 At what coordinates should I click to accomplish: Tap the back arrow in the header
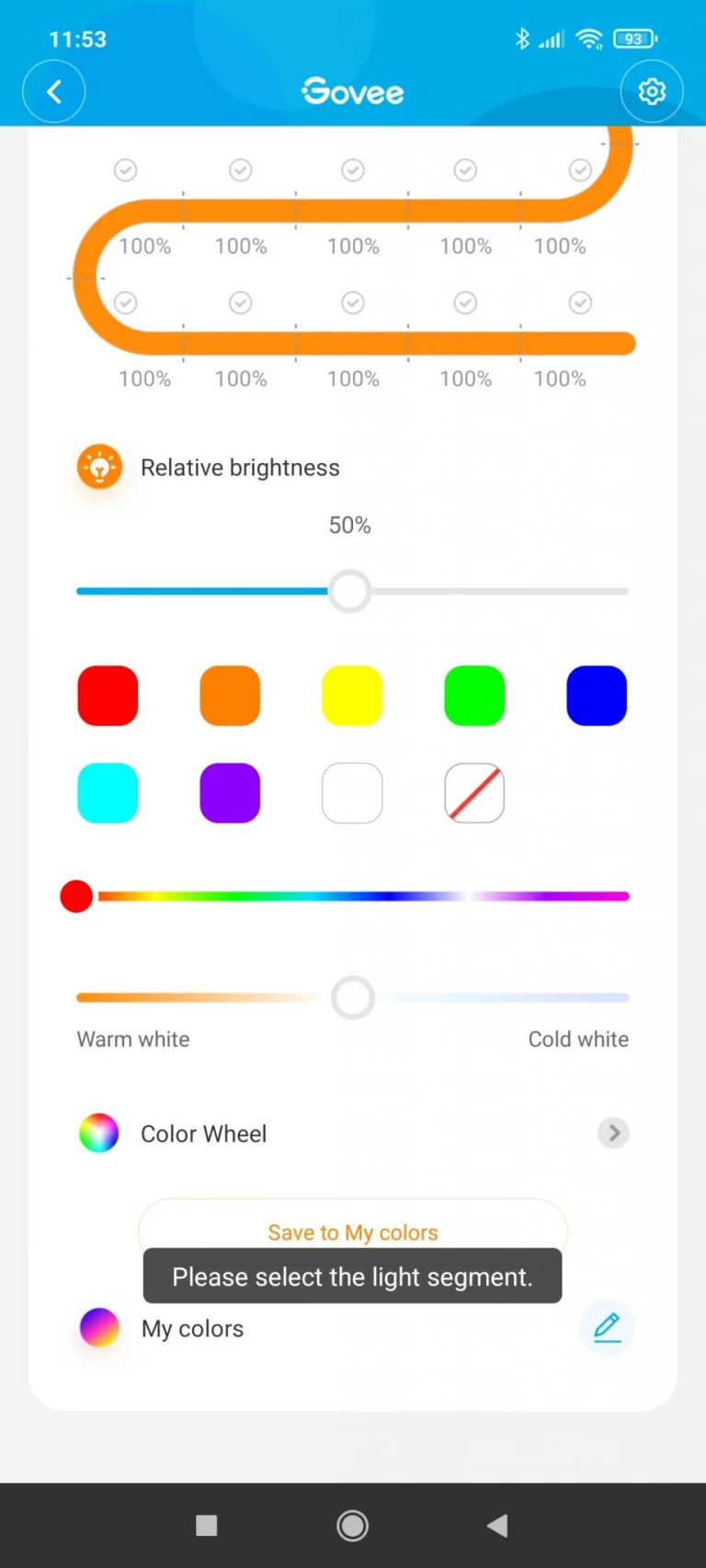click(x=53, y=91)
